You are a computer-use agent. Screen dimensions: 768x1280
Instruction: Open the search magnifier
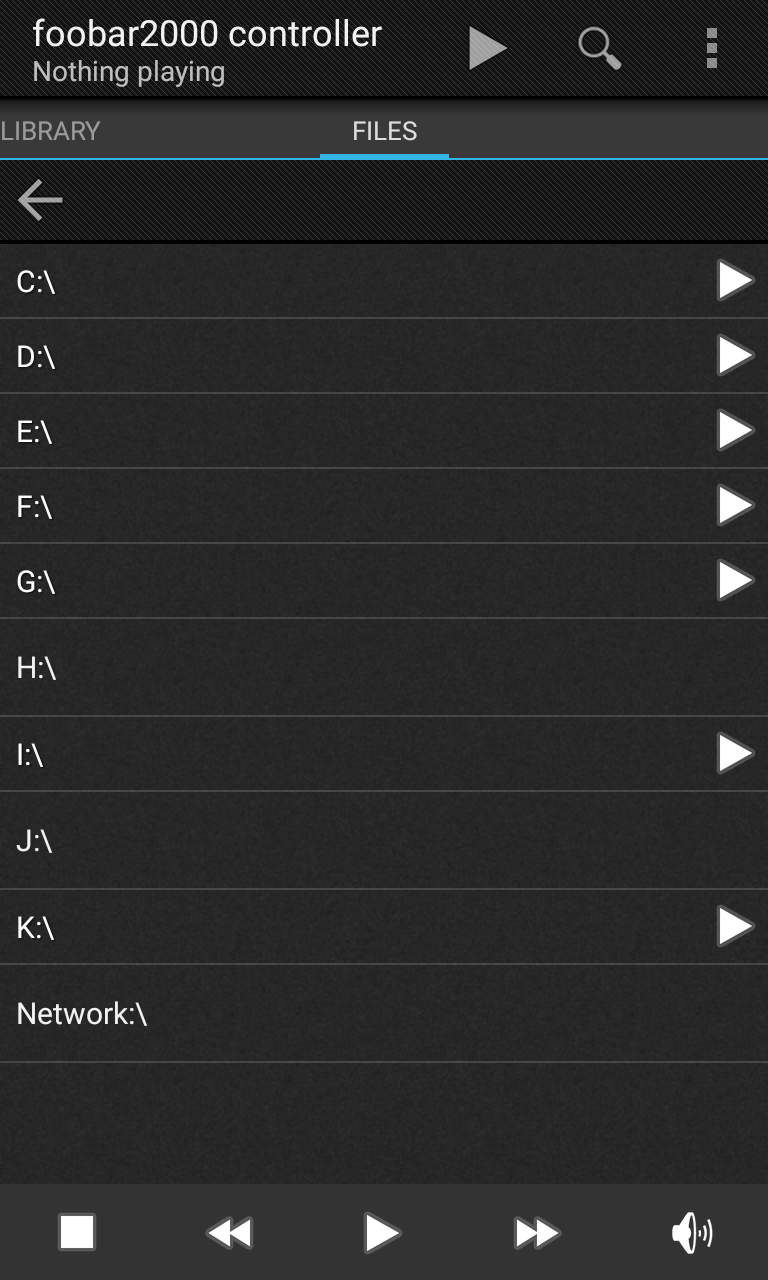pos(600,48)
